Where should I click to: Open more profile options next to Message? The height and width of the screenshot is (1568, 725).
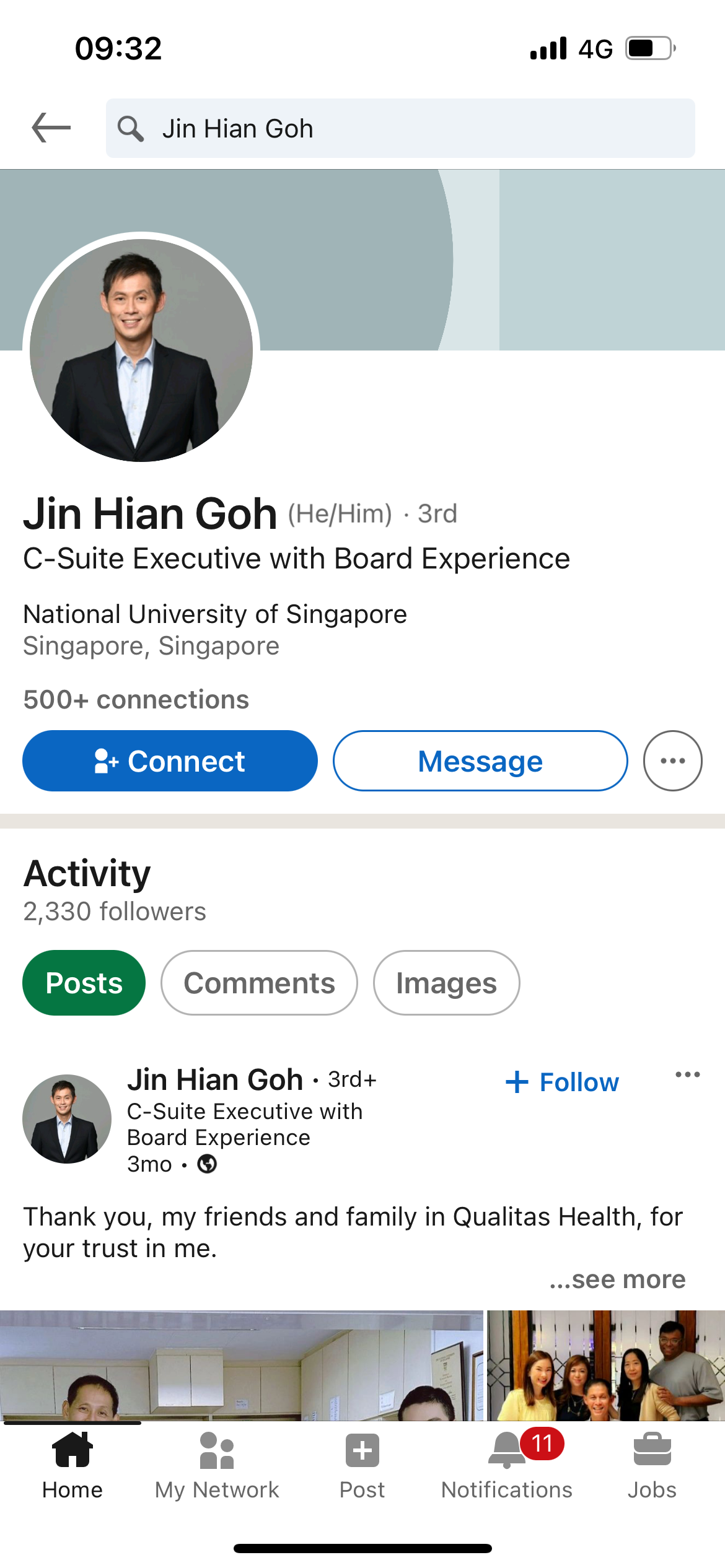(672, 761)
